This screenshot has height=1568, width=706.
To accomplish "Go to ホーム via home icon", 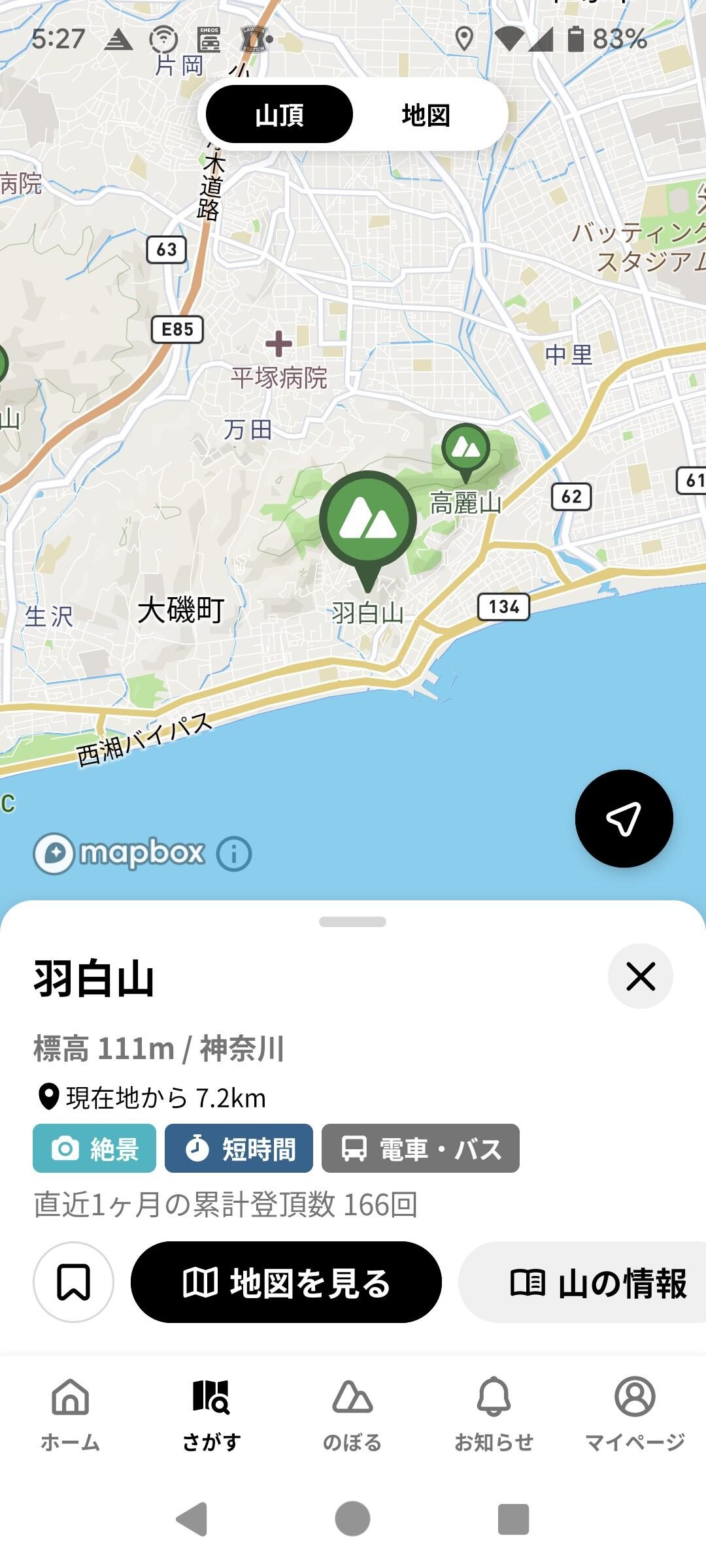I will click(x=71, y=1395).
